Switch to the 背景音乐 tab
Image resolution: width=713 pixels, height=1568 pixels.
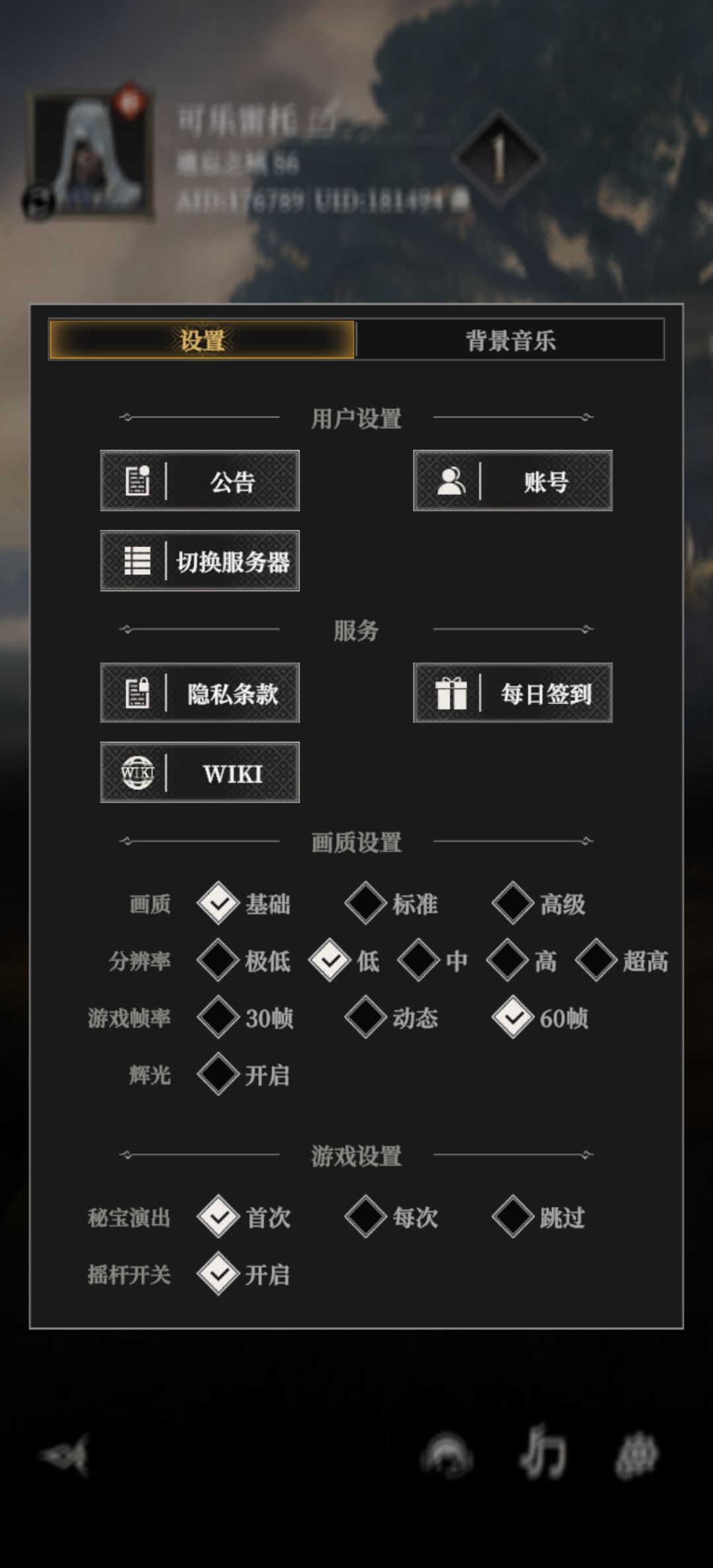tap(510, 340)
